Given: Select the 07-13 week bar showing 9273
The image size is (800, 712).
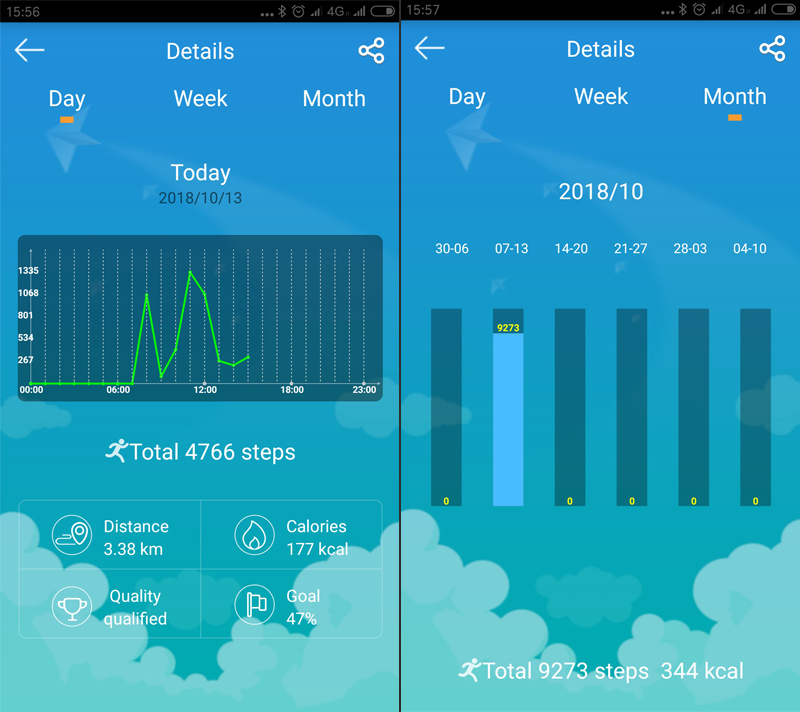Looking at the screenshot, I should tap(508, 415).
